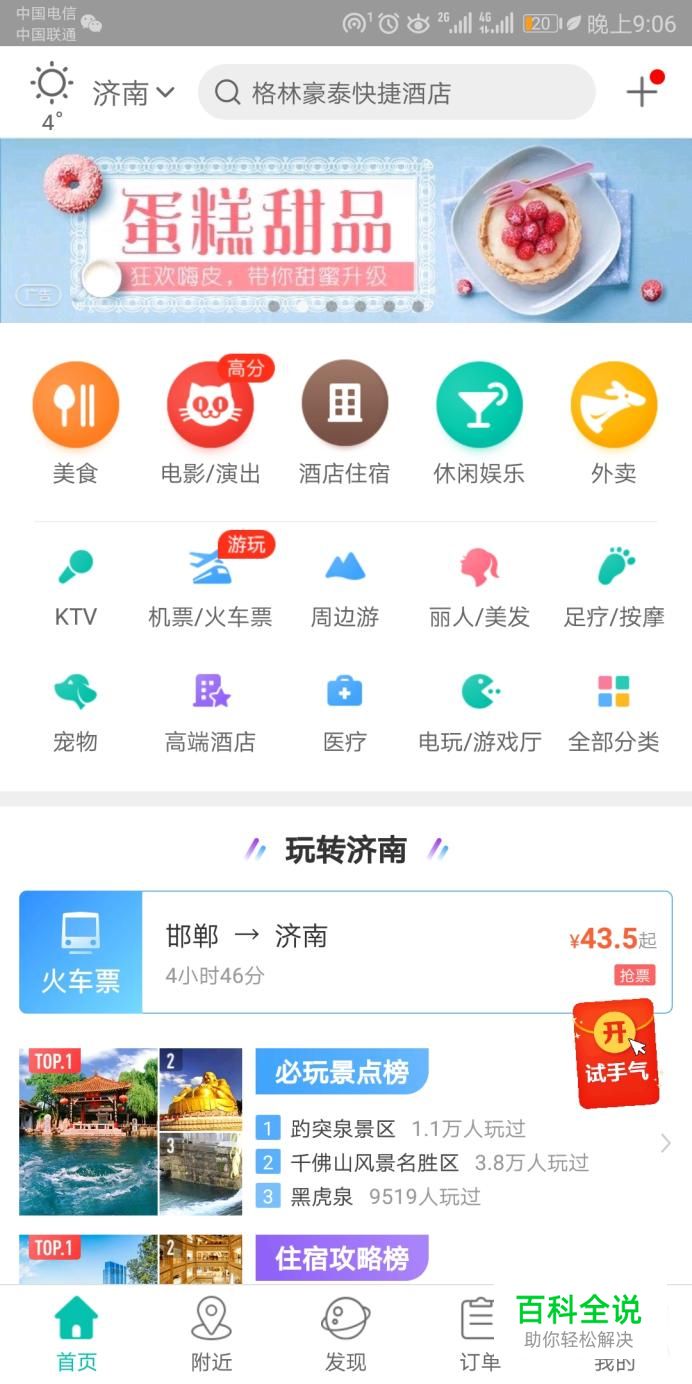Open the 济南 city selector dropdown
The height and width of the screenshot is (1384, 692).
(x=133, y=93)
